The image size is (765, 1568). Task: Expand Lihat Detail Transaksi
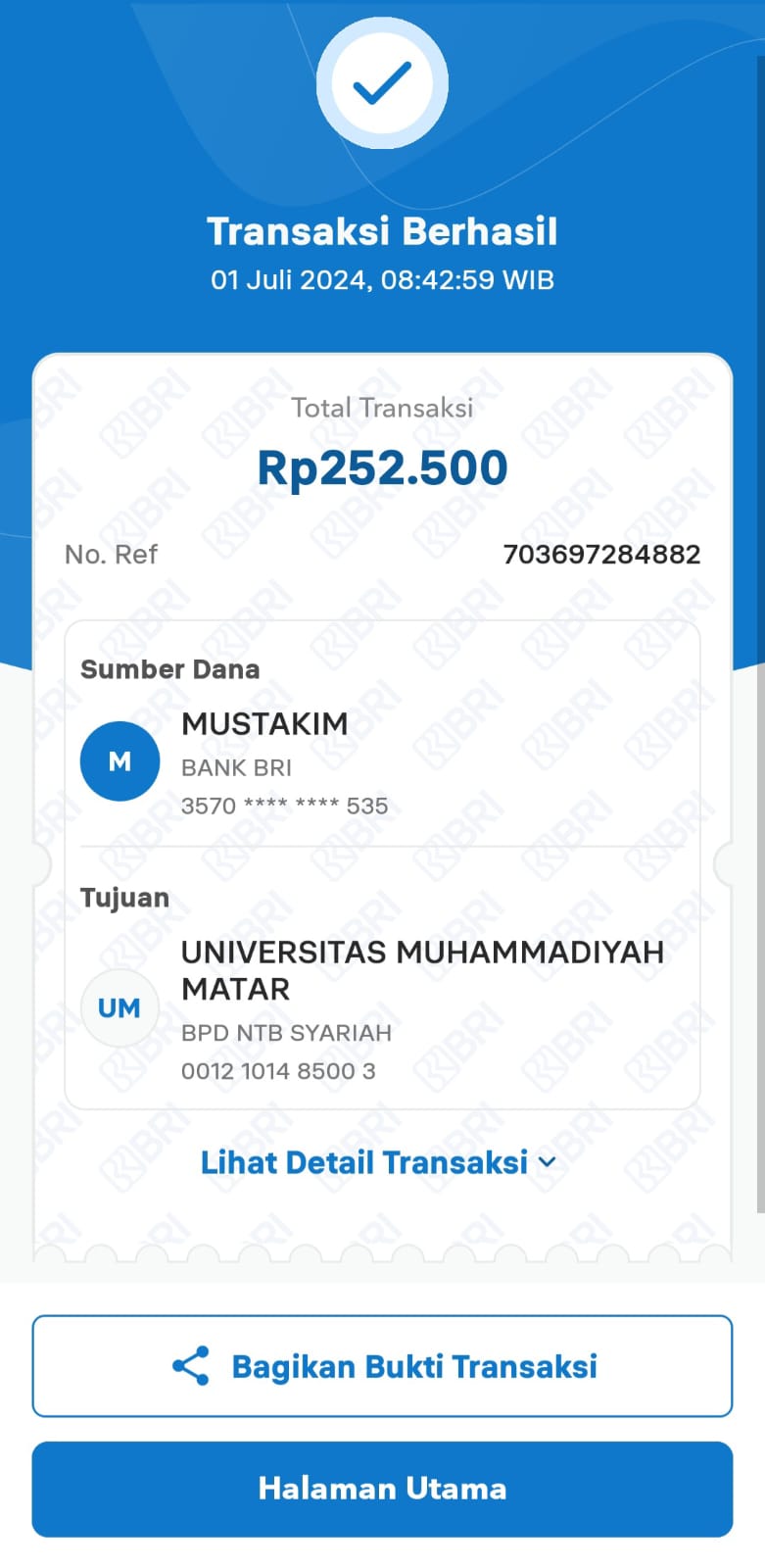[378, 1162]
